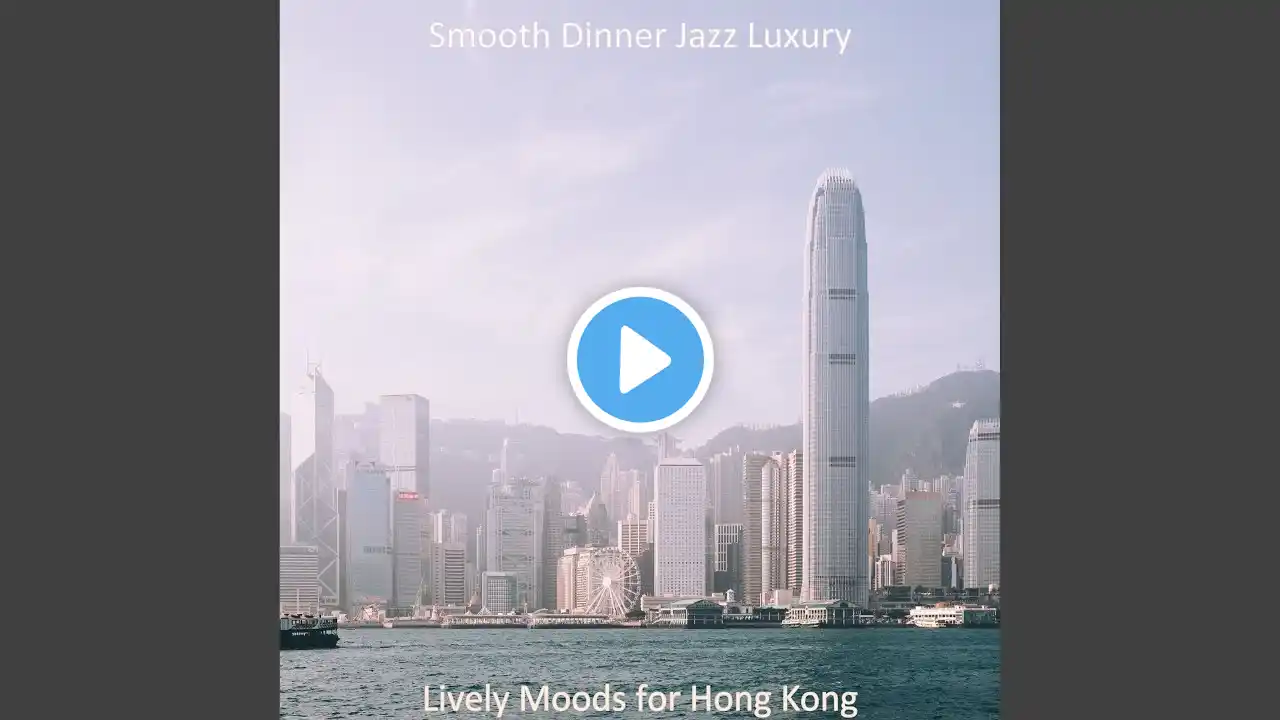Play the Smooth Dinner Jazz Luxury video
Viewport: 1280px width, 720px height.
tap(640, 360)
